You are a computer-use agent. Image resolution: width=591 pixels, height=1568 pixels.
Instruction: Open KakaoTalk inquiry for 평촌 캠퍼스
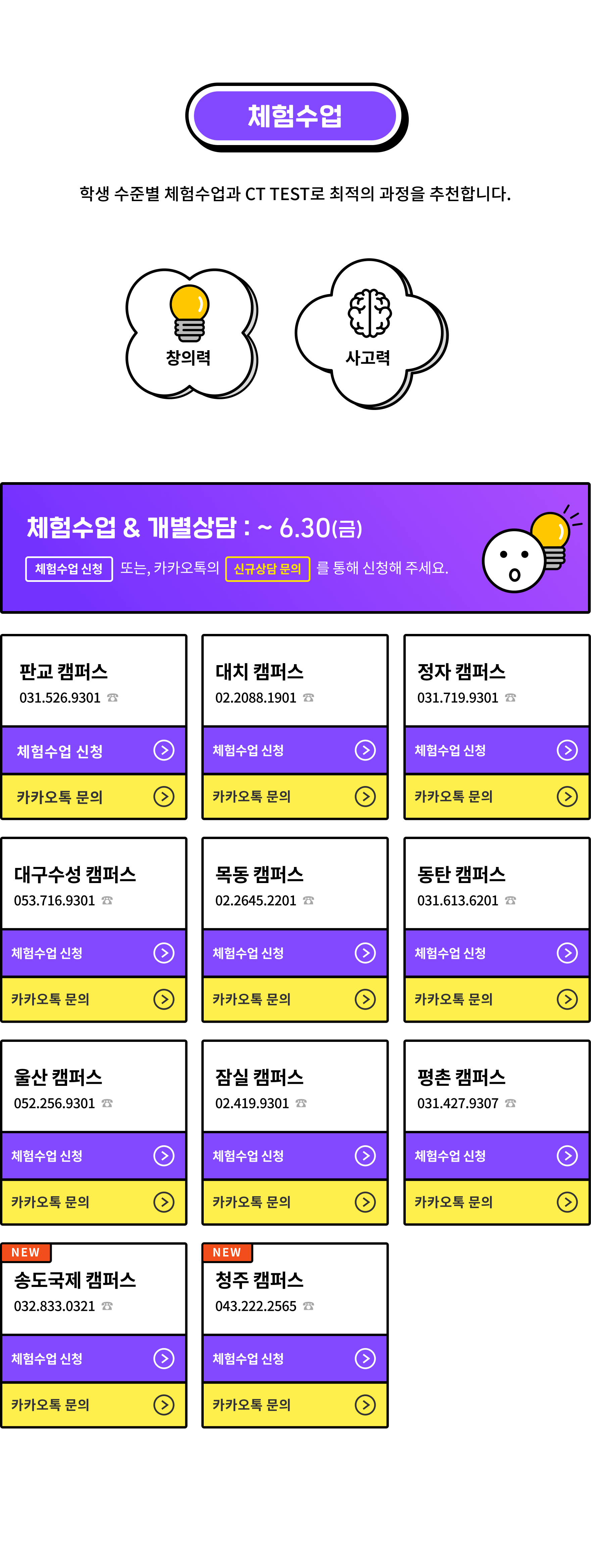tap(497, 1202)
